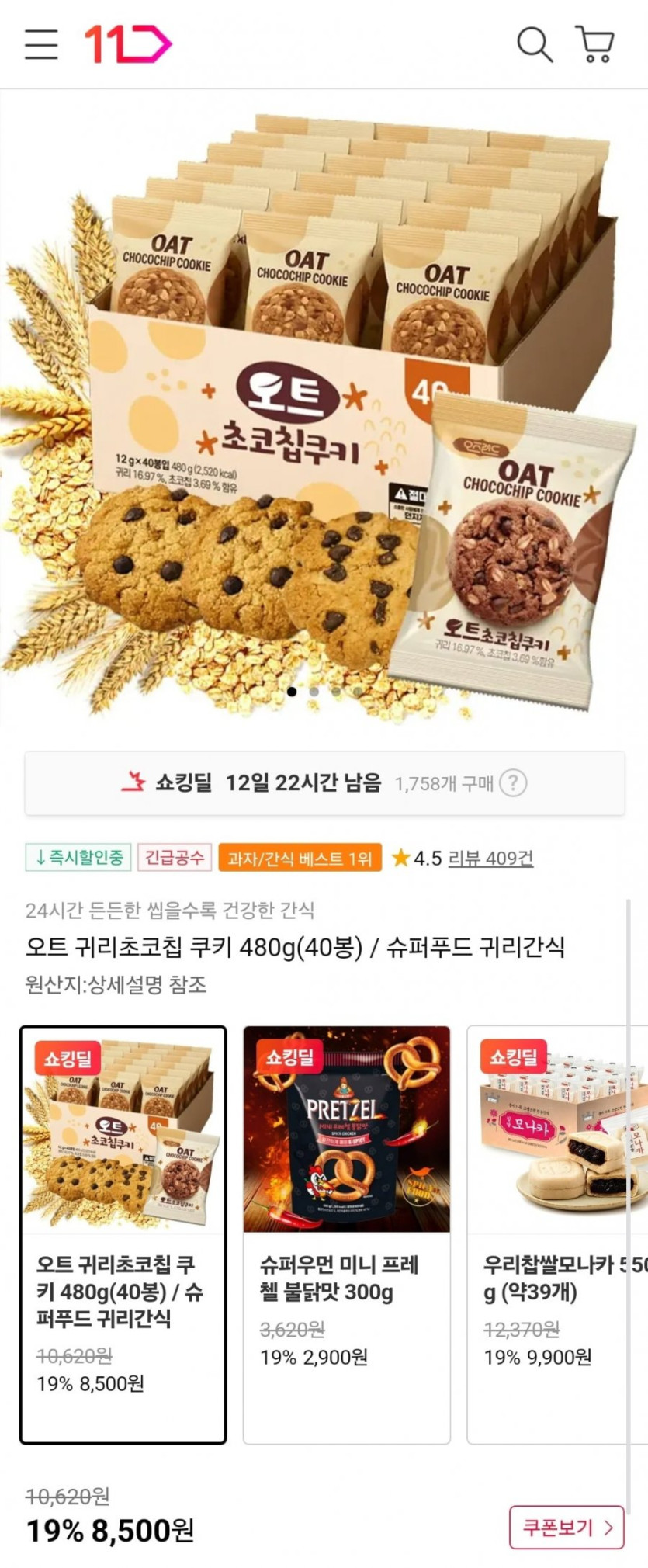Tap the help icon beside 1,758개 구매
Viewport: 648px width, 1568px height.
(512, 783)
